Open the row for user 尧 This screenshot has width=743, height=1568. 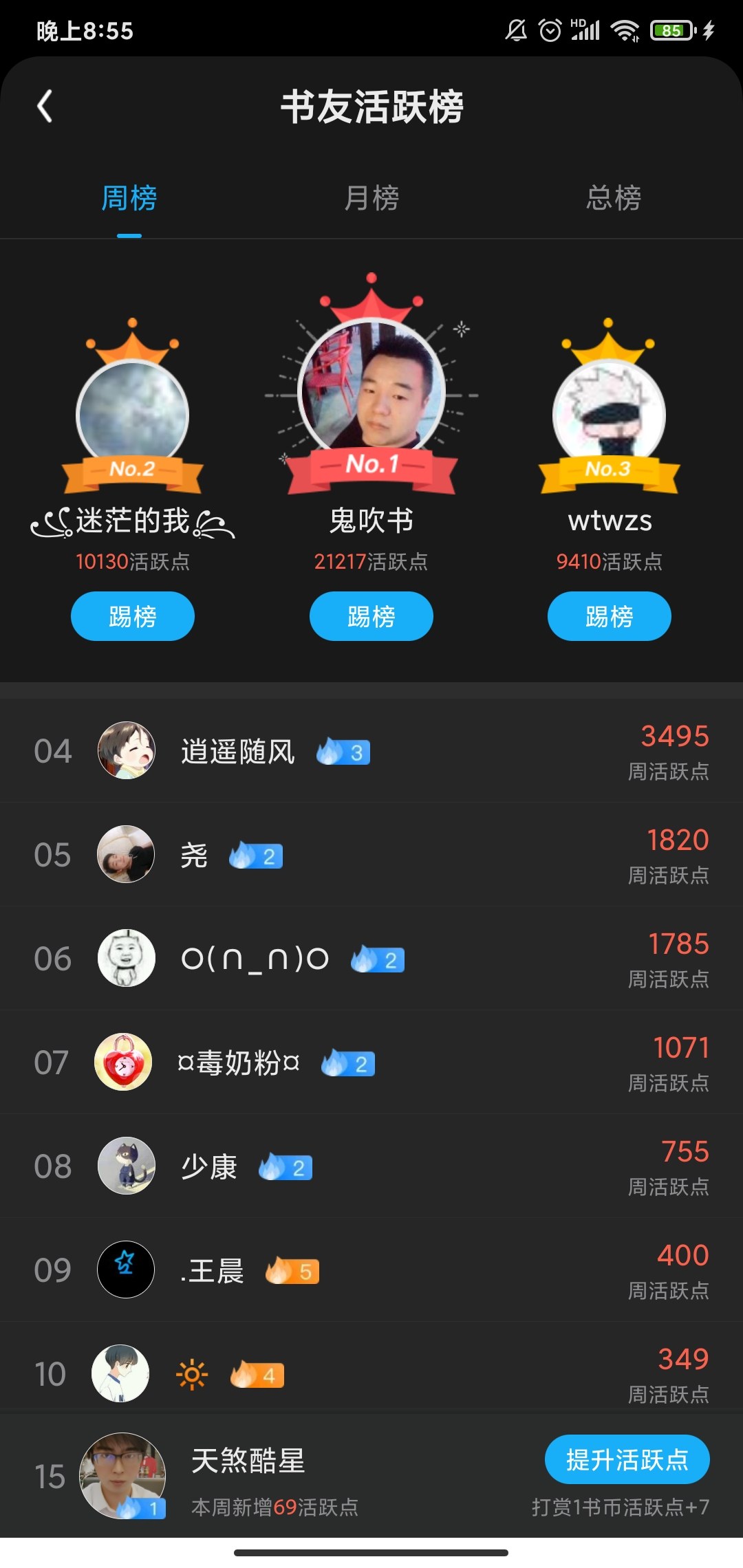coord(371,855)
